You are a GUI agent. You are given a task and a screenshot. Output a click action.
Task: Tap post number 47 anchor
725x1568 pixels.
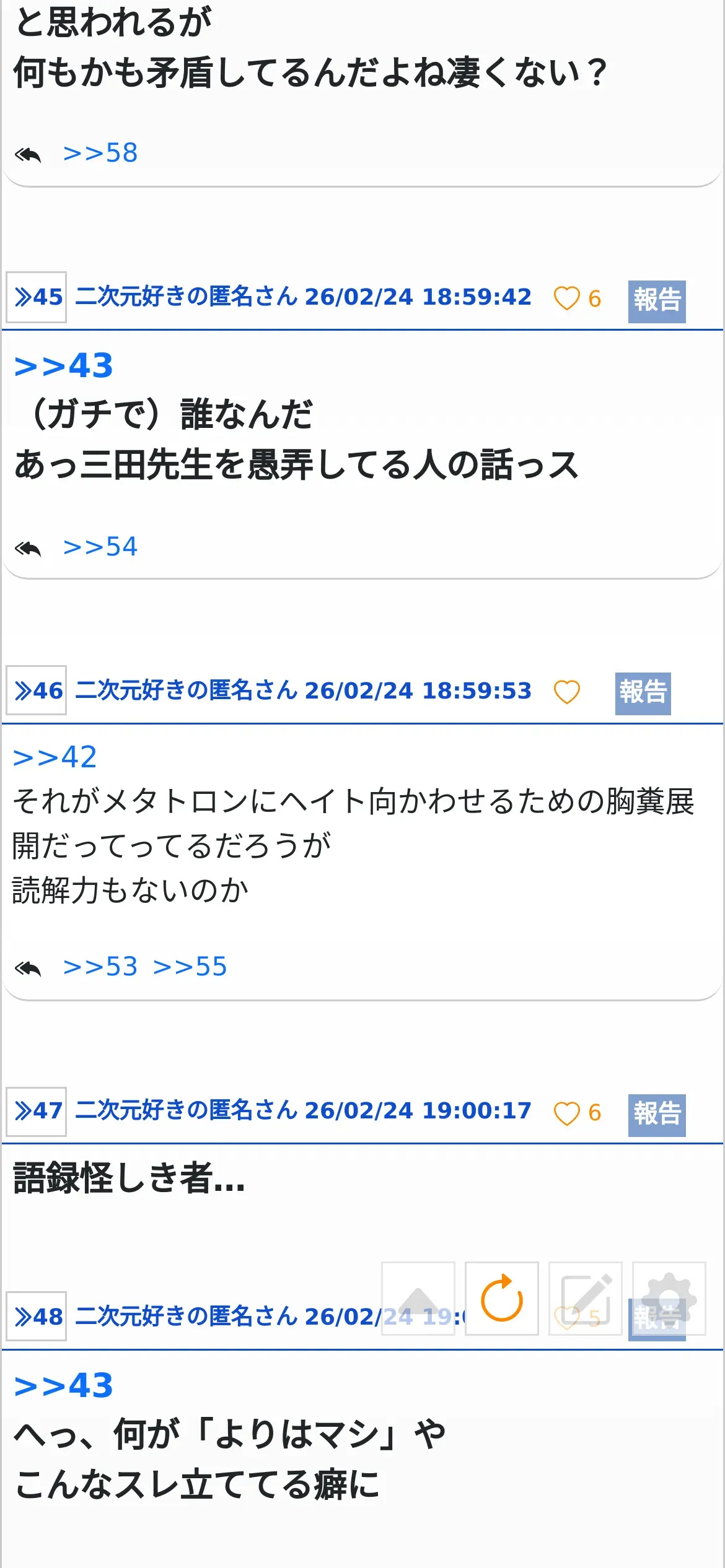click(37, 1112)
